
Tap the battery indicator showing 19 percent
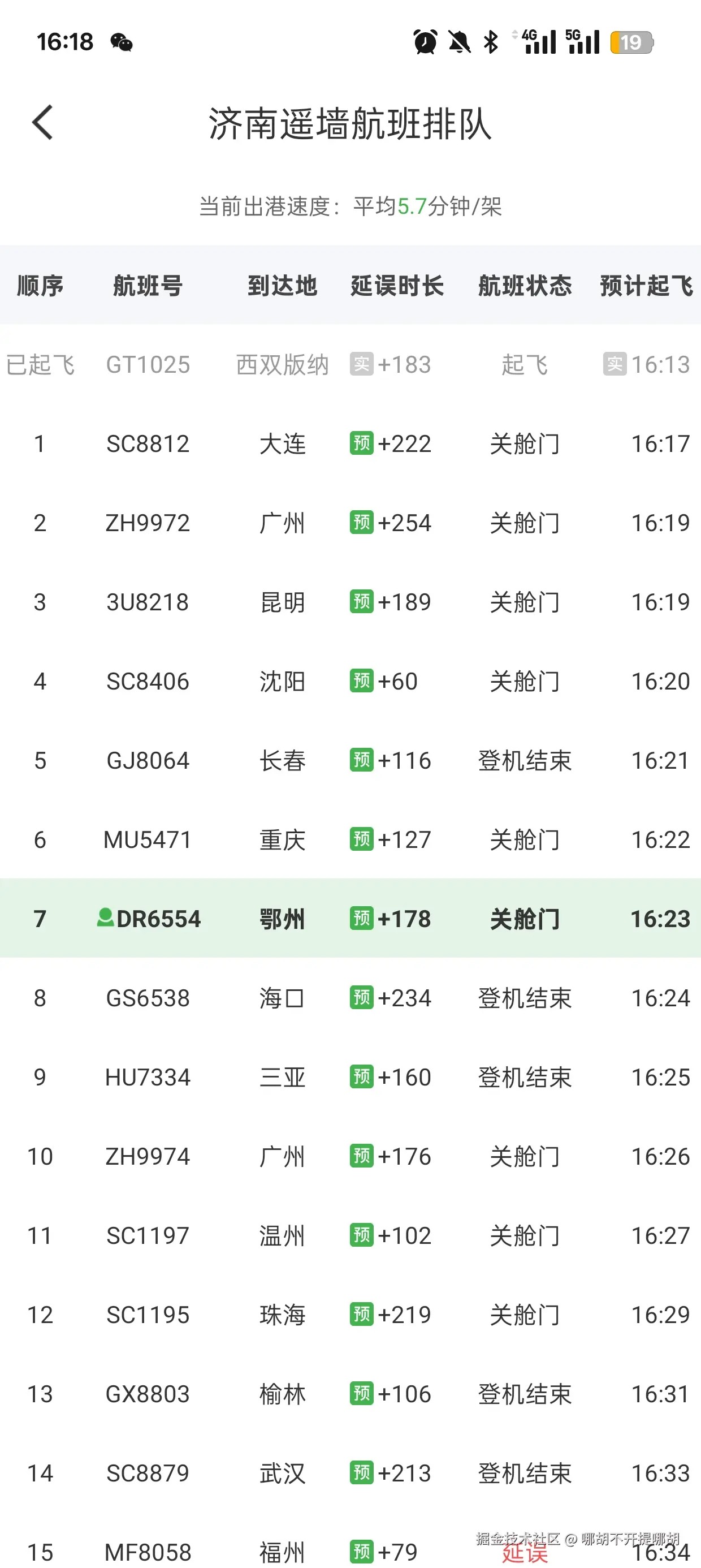pyautogui.click(x=632, y=41)
